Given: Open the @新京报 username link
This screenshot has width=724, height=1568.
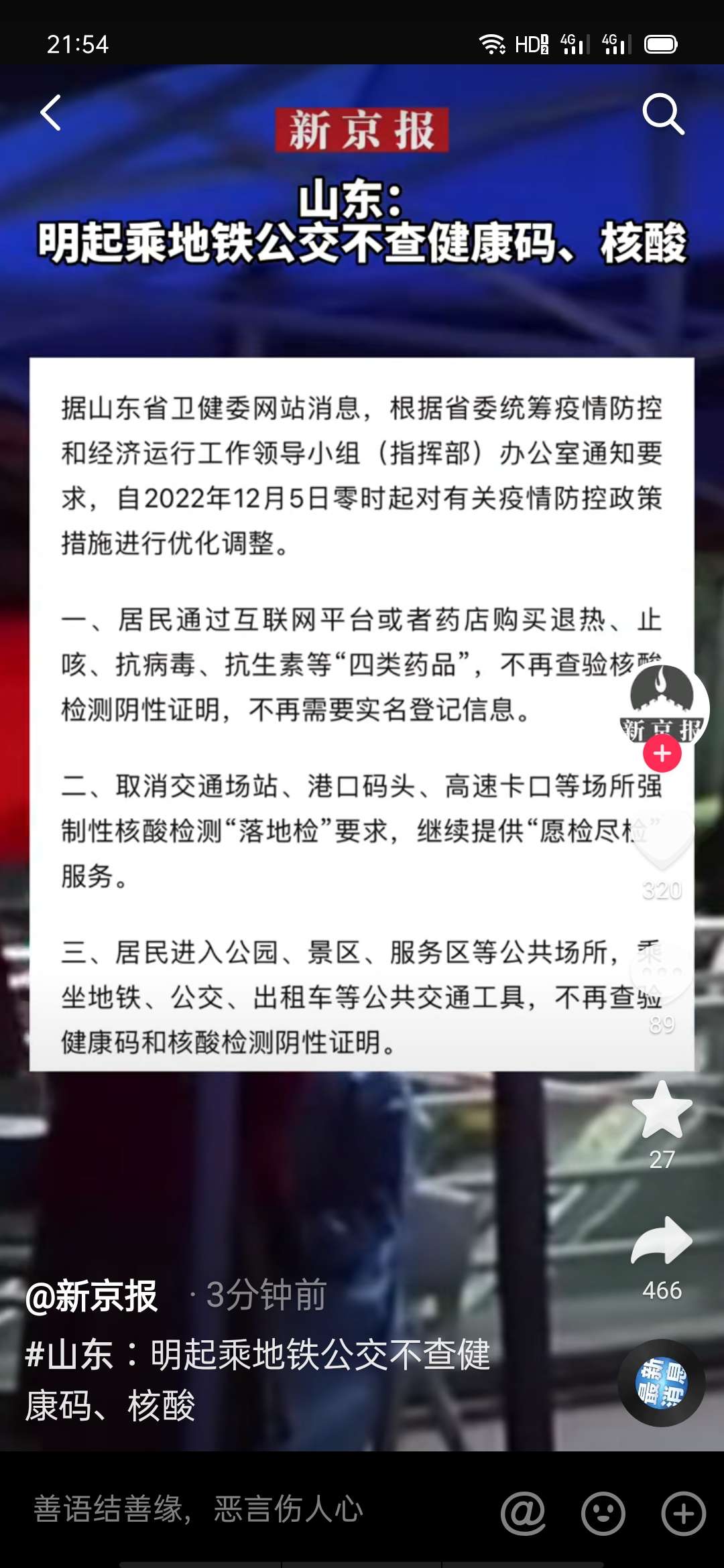Looking at the screenshot, I should click(x=91, y=1296).
